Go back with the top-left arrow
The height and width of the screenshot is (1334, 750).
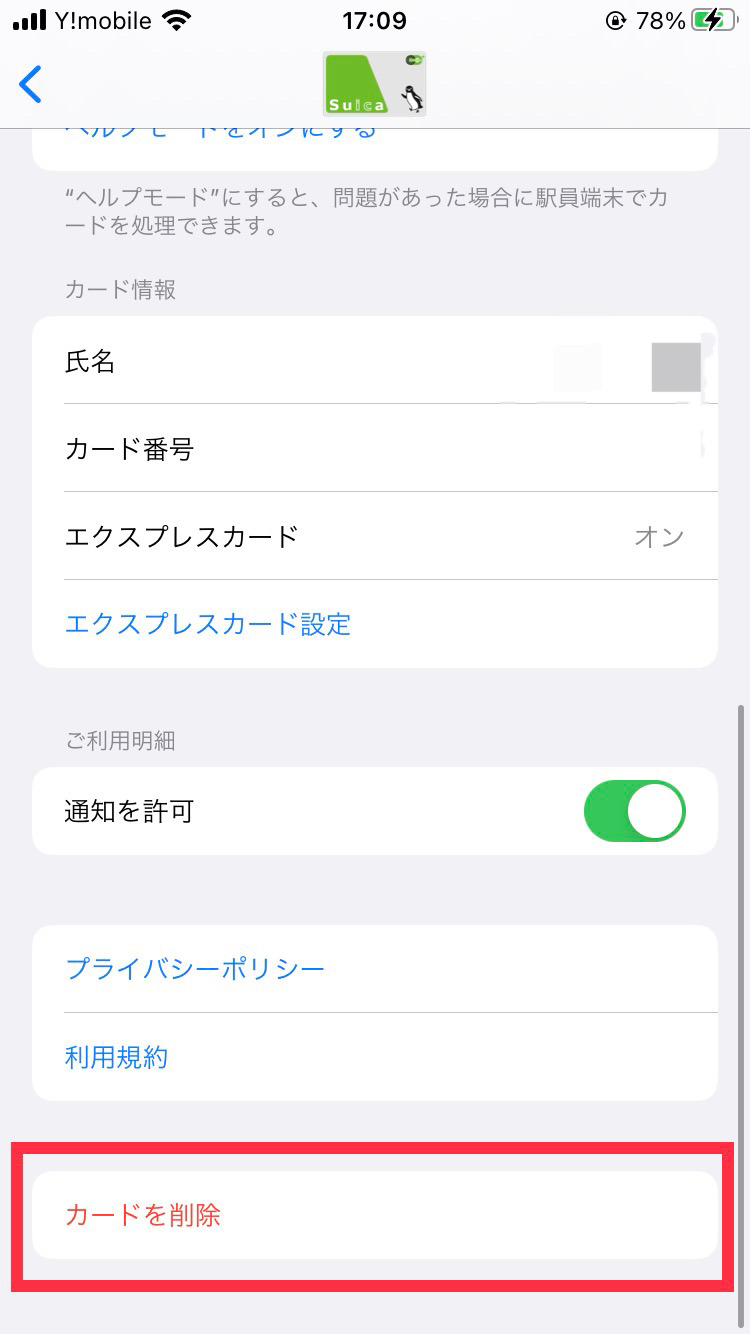click(31, 84)
